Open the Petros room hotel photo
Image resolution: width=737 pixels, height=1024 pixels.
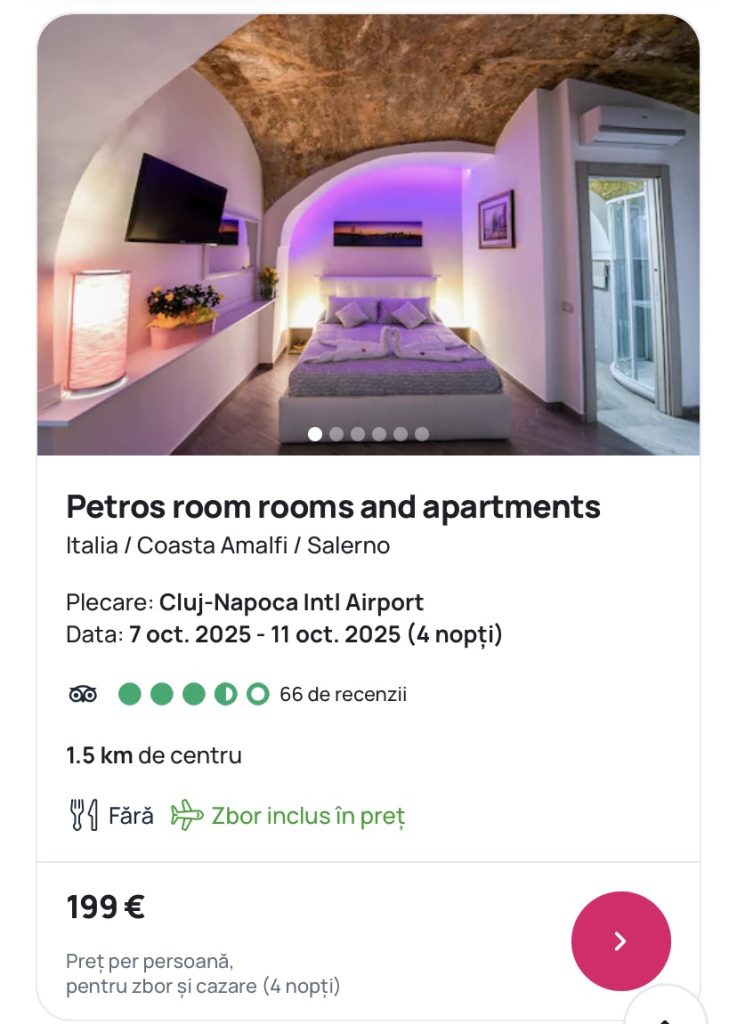tap(368, 235)
